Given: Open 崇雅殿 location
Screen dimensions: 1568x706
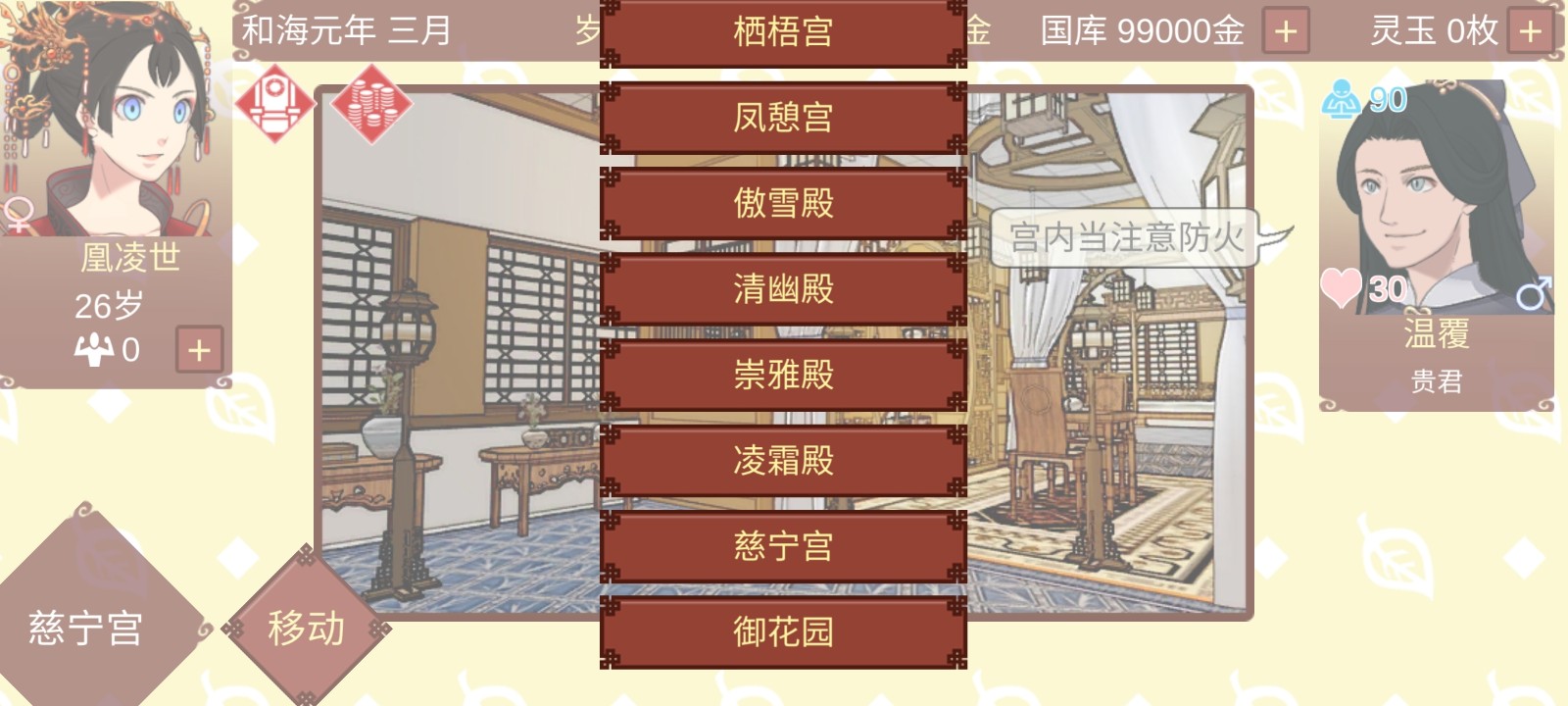Looking at the screenshot, I should (x=783, y=375).
